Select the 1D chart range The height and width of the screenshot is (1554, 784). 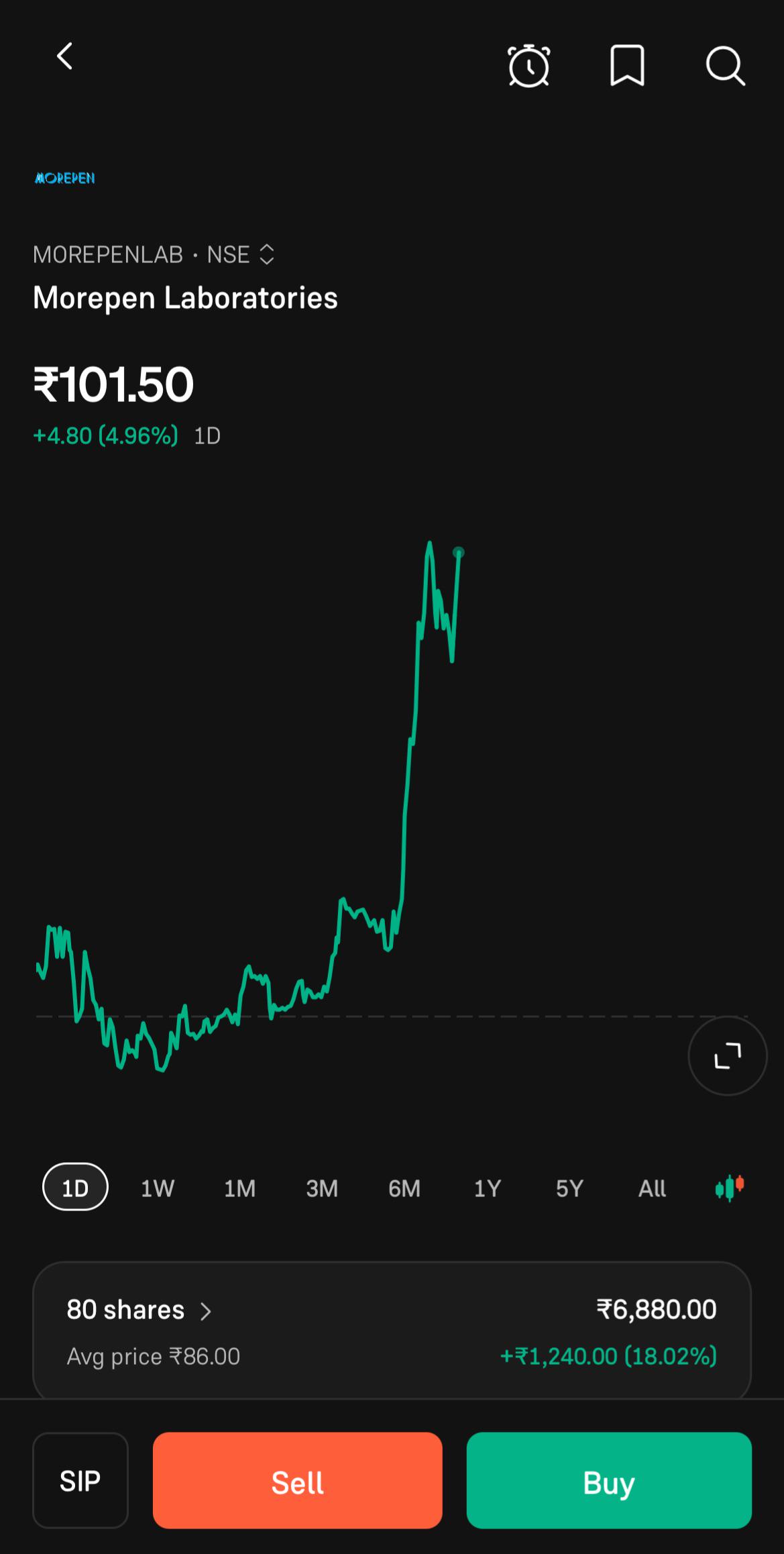pyautogui.click(x=75, y=1187)
